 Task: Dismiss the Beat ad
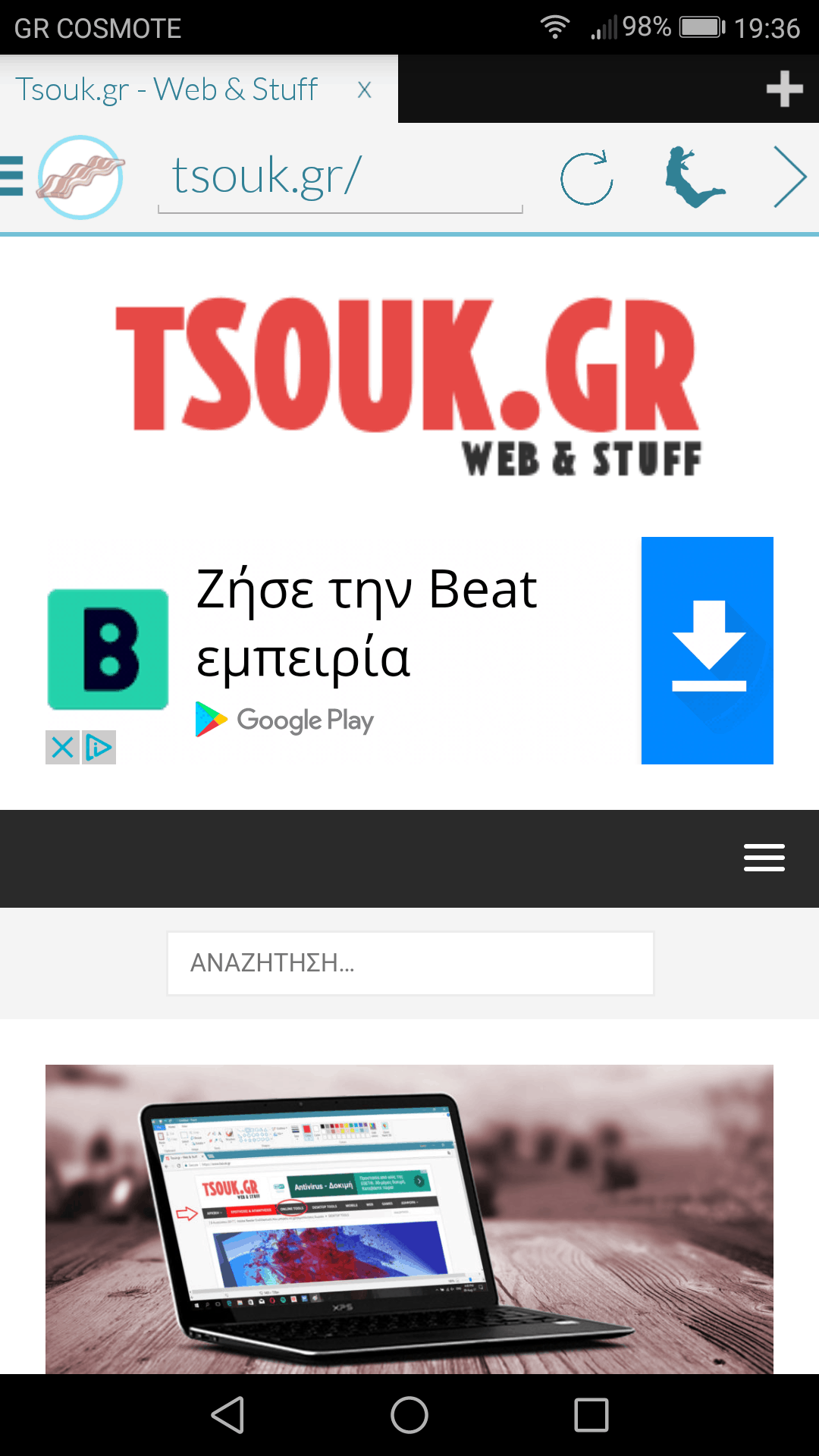pos(62,748)
